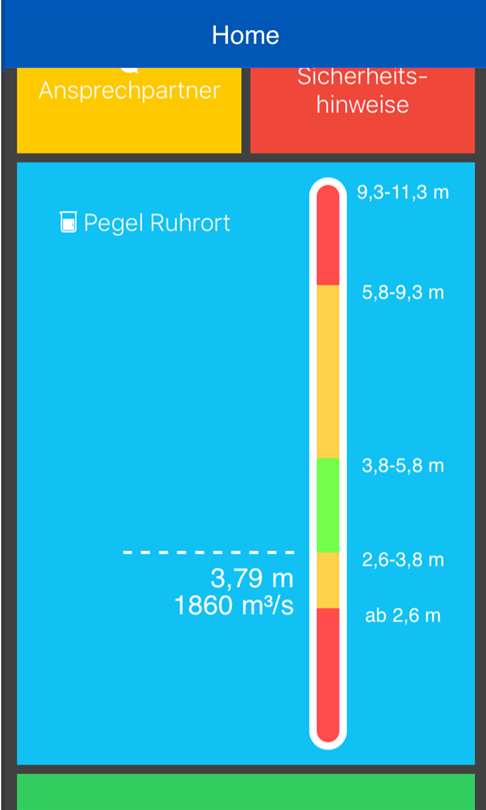Viewport: 486px width, 810px height.
Task: Open the Ansprechpartner tile
Action: point(129,111)
